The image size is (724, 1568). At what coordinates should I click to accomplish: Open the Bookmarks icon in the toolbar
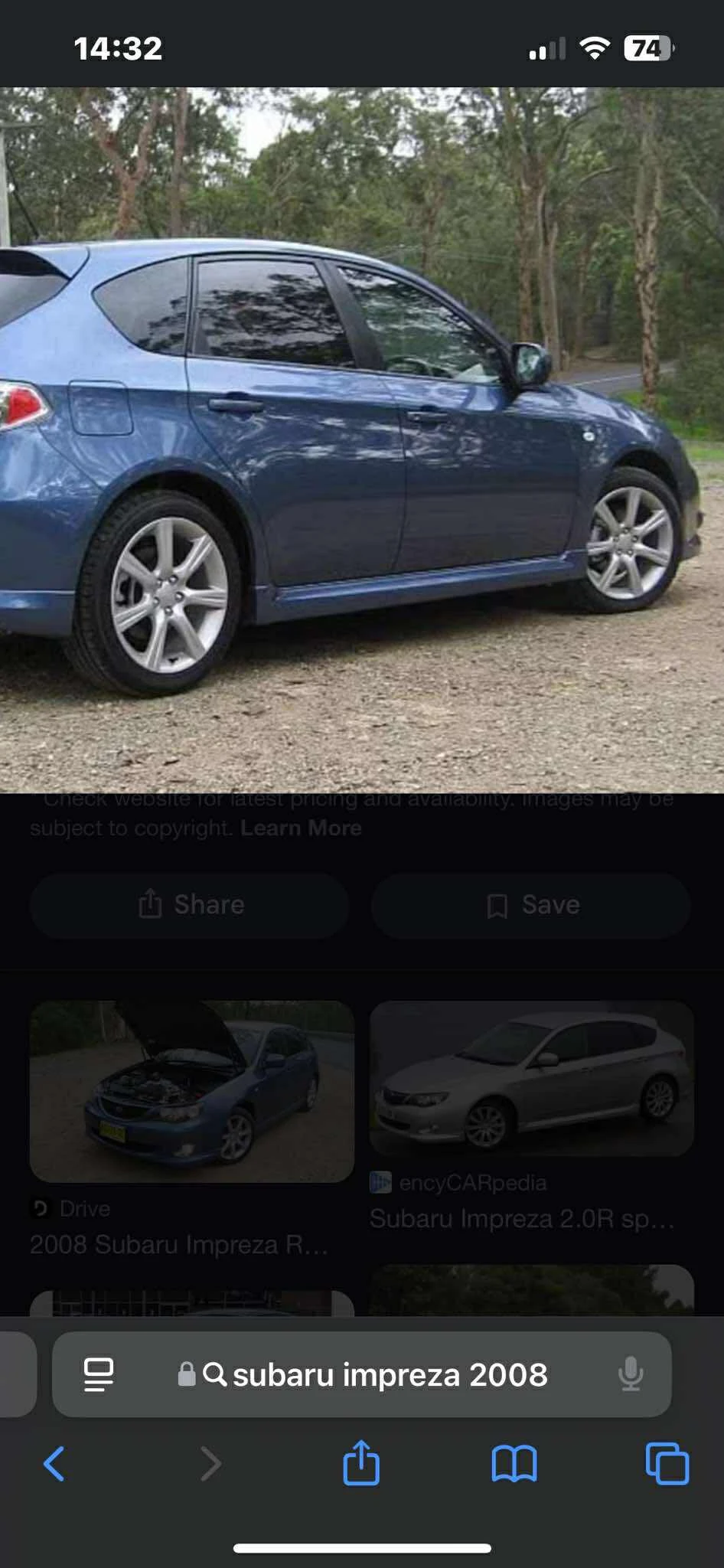point(514,1463)
